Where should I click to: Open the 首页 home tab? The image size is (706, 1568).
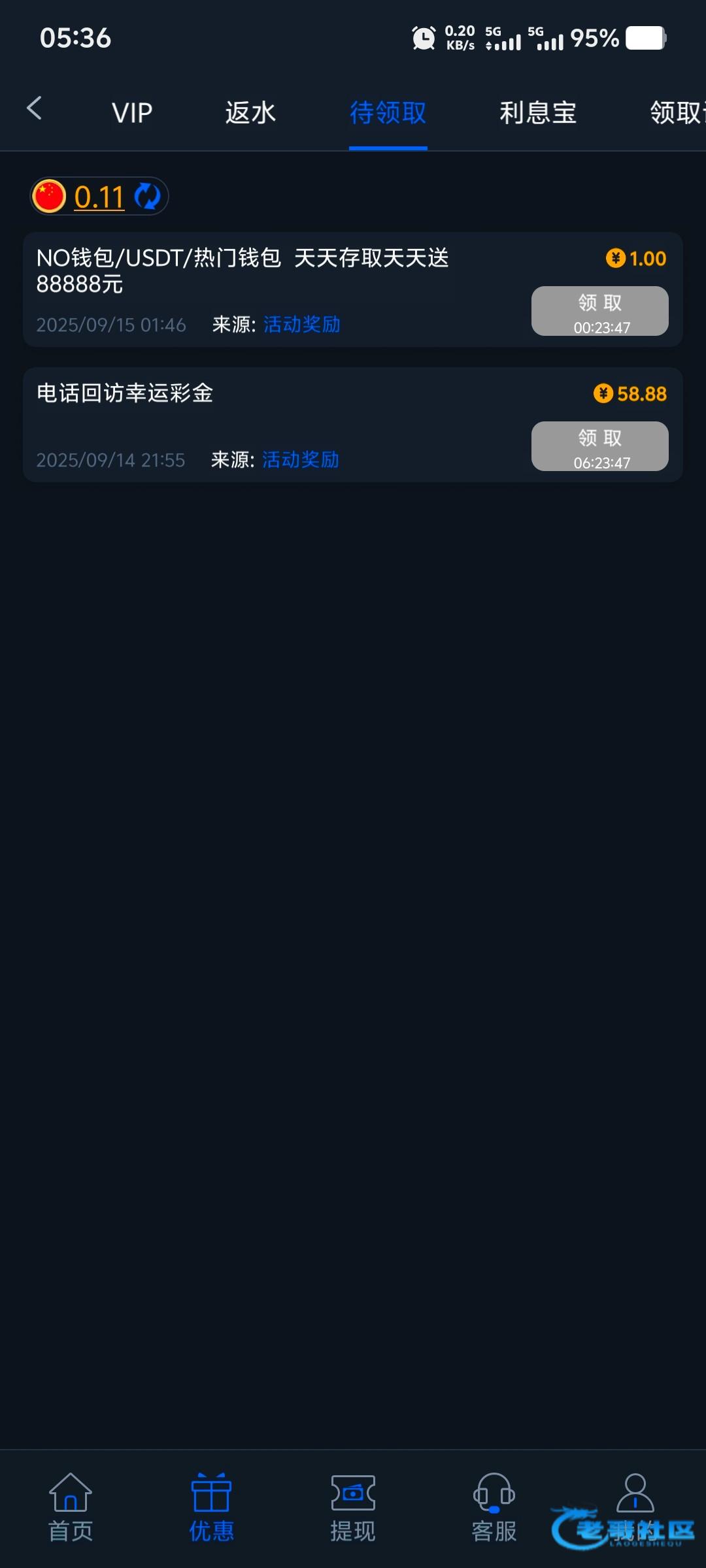pyautogui.click(x=71, y=1508)
